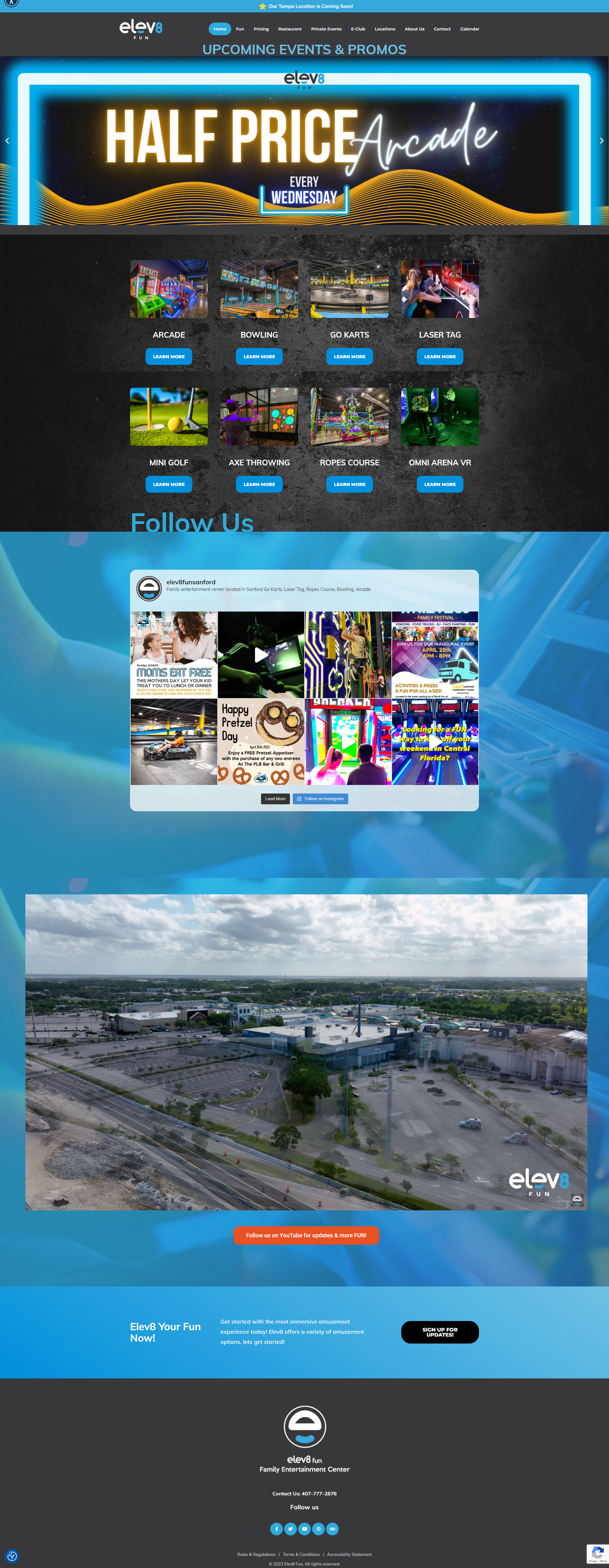Screen dimensions: 609x1568
Task: Learn more about Go Karts
Action: 350,357
